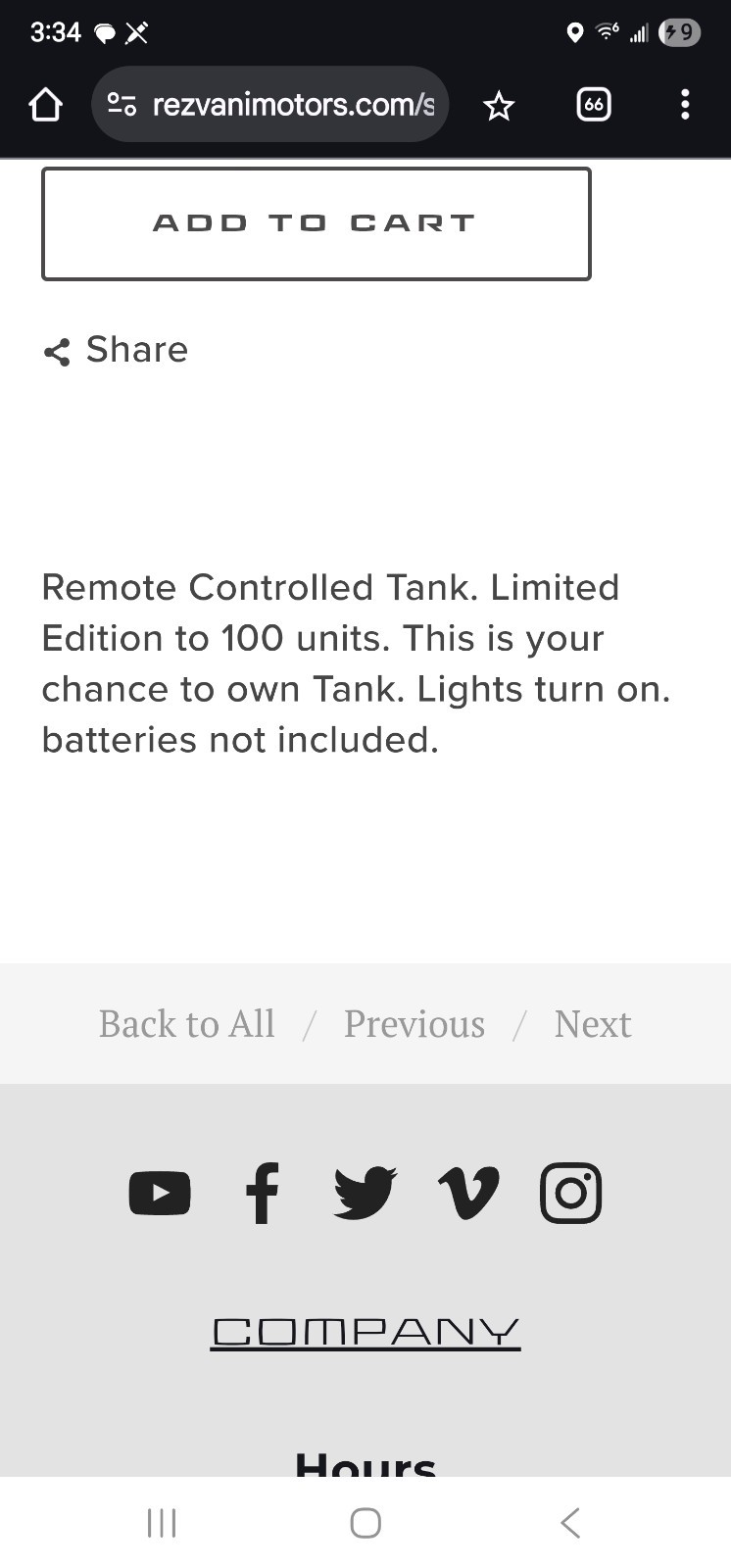Open the browser overflow menu

coord(685,105)
